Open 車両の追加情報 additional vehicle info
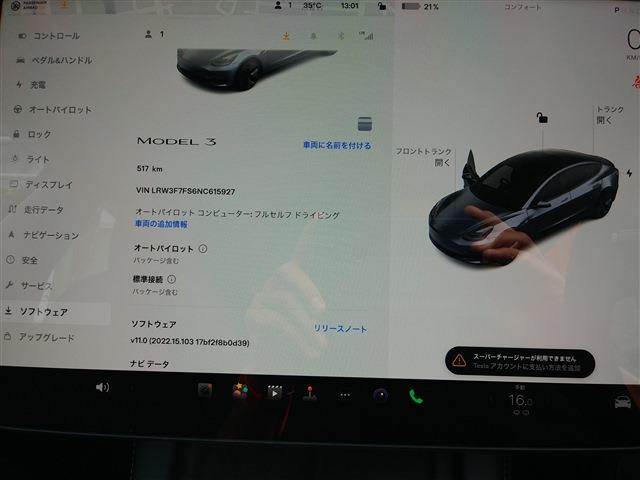The image size is (640, 480). tap(161, 224)
